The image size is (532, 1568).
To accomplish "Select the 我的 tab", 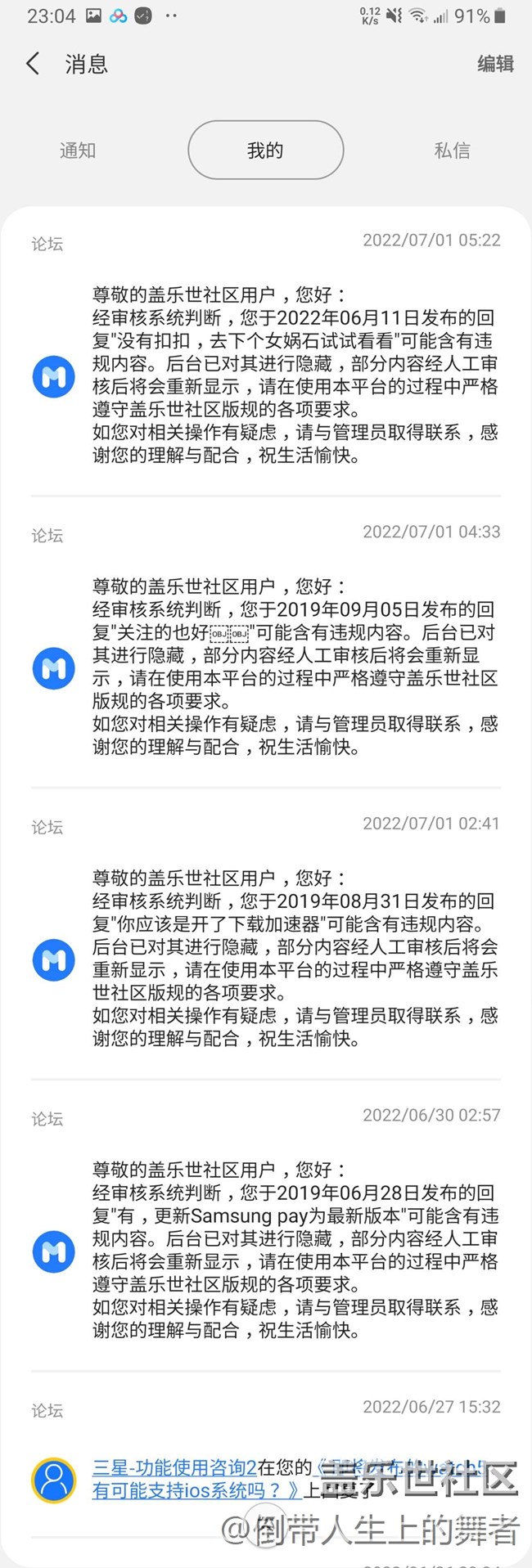I will [265, 151].
